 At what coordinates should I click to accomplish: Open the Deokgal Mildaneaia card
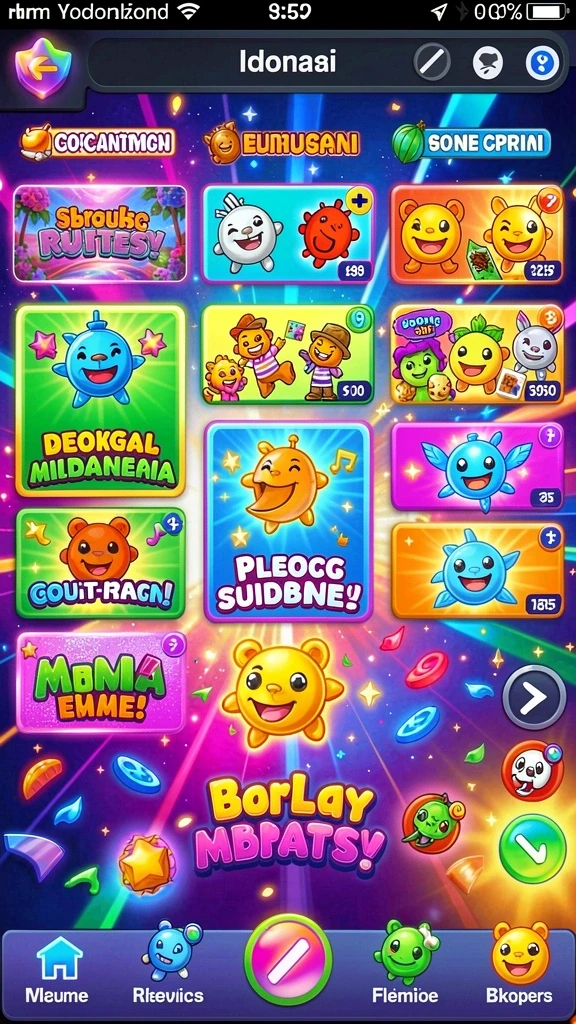click(x=101, y=400)
